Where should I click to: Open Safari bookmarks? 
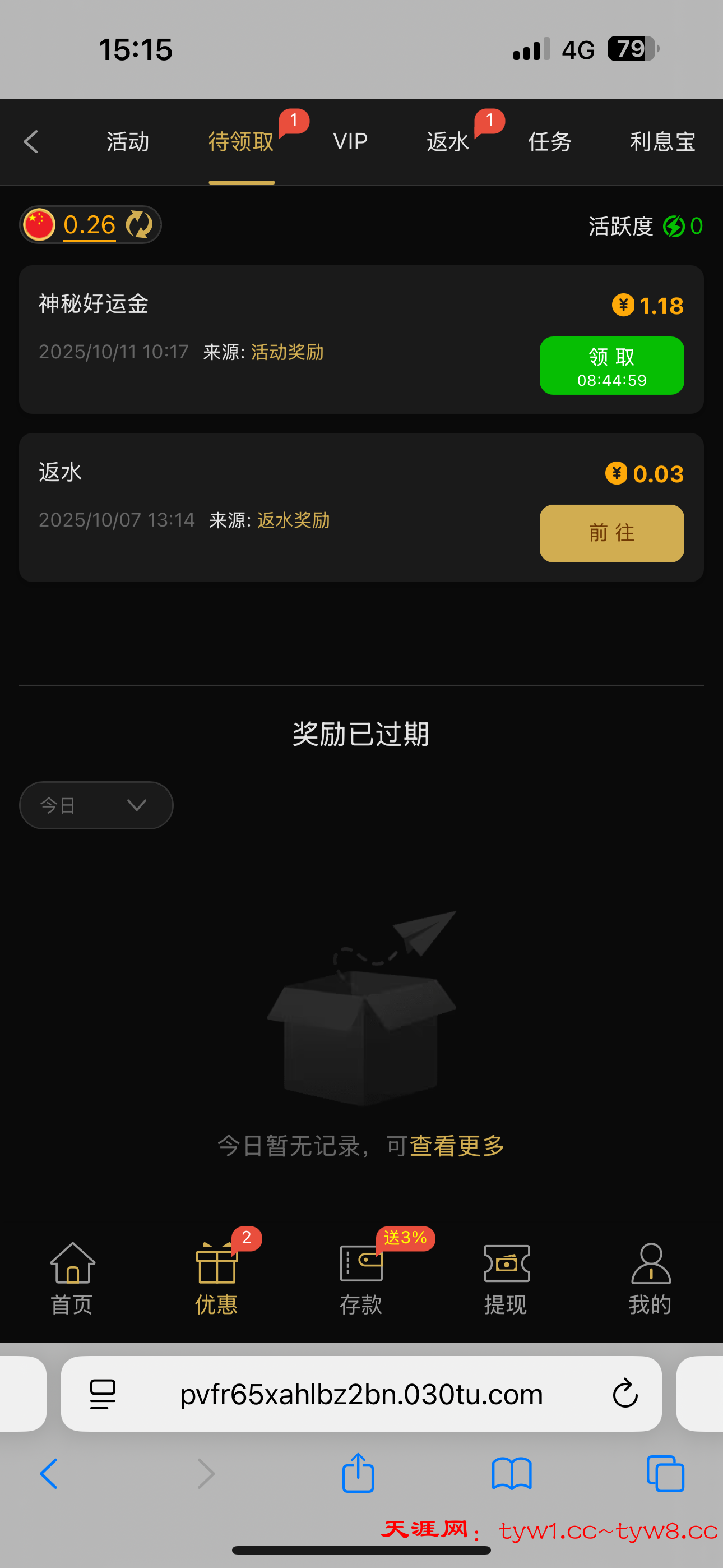pyautogui.click(x=511, y=1473)
